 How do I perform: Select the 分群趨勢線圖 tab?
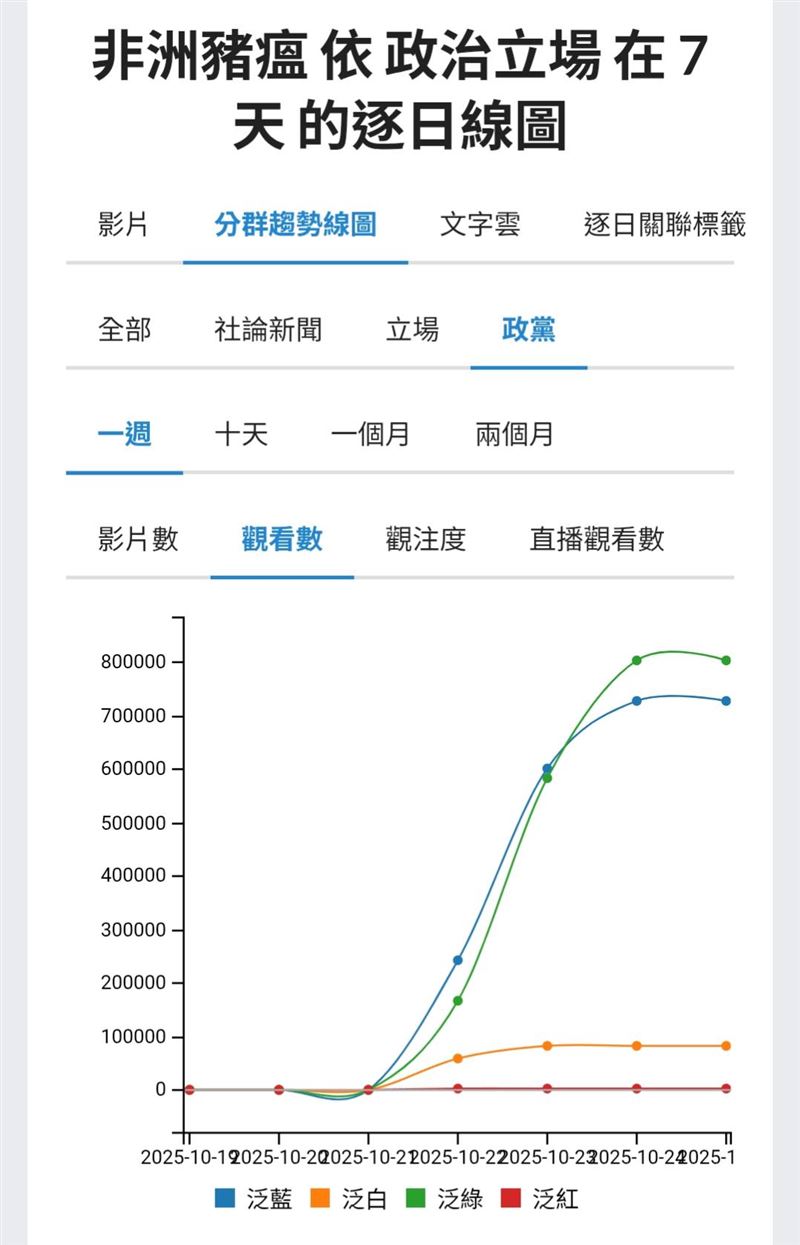click(x=295, y=225)
